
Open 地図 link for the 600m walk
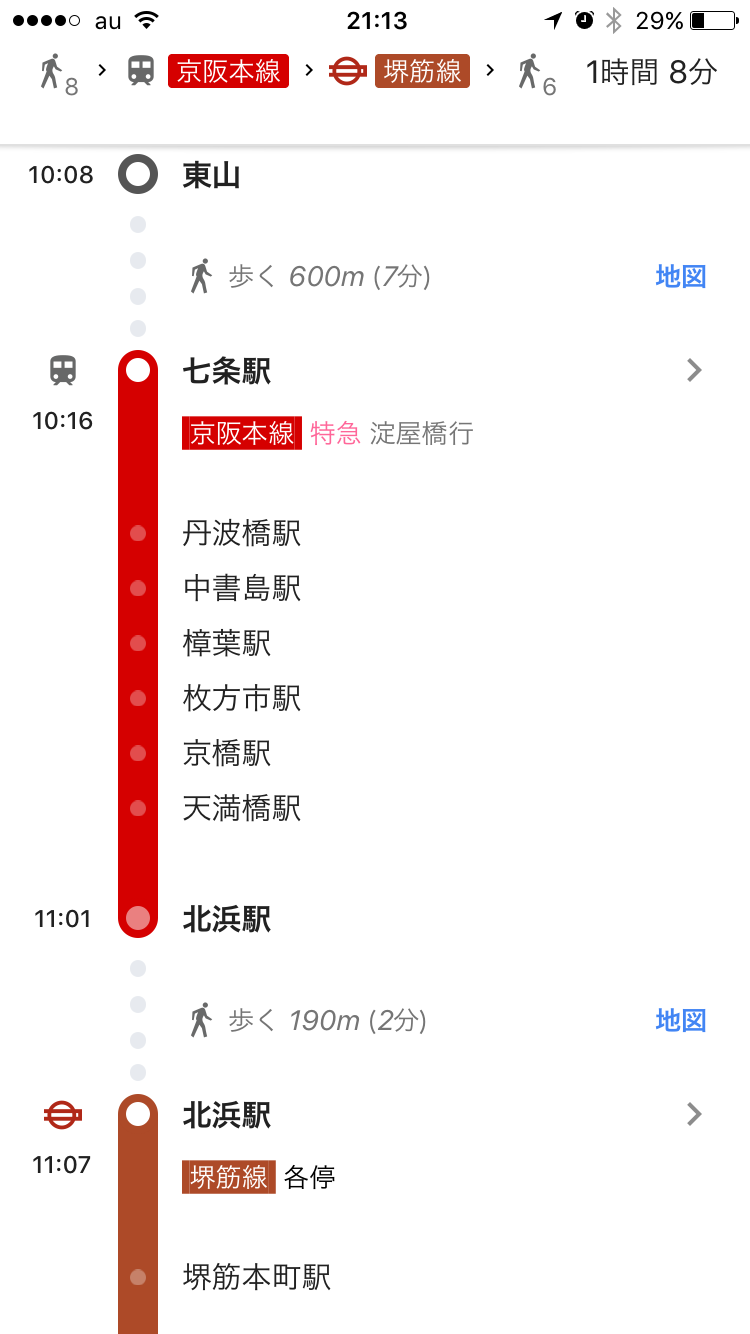tap(680, 276)
